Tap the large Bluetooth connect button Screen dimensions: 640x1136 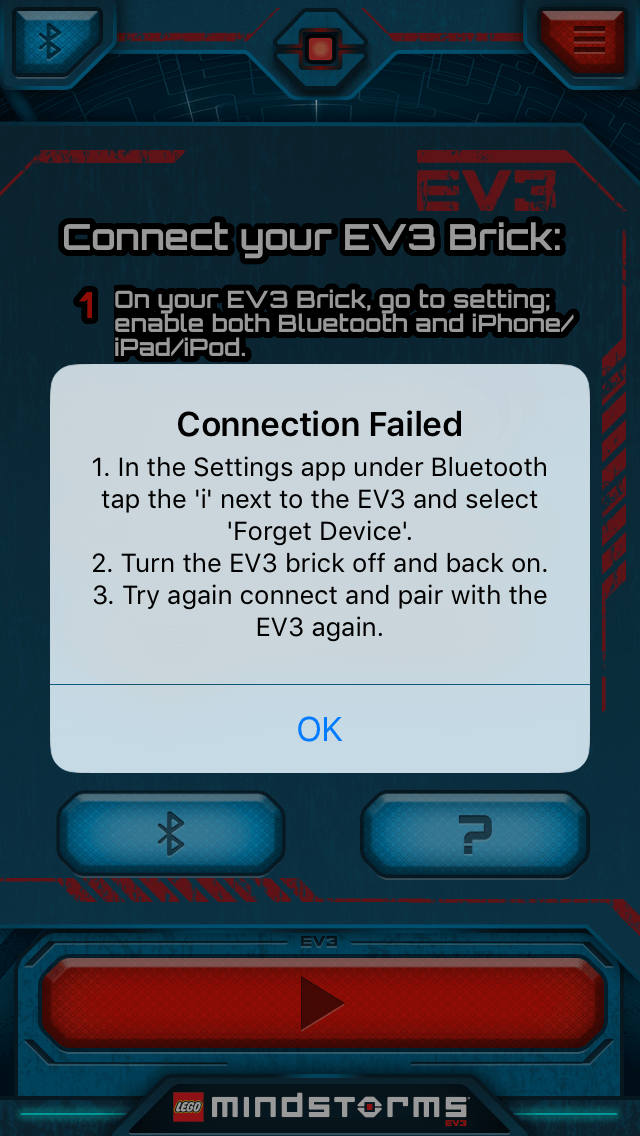tap(171, 834)
